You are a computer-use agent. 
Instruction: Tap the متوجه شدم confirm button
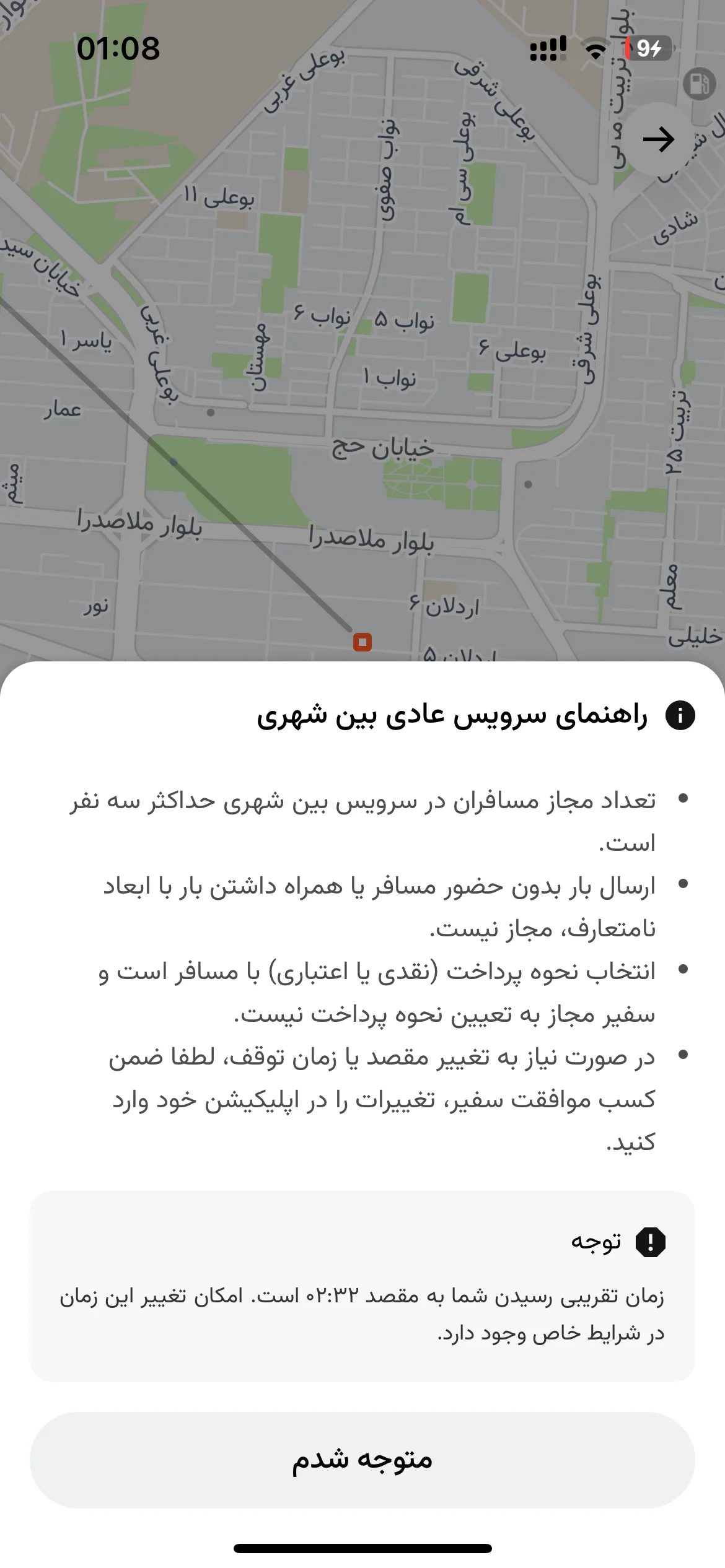[362, 1460]
